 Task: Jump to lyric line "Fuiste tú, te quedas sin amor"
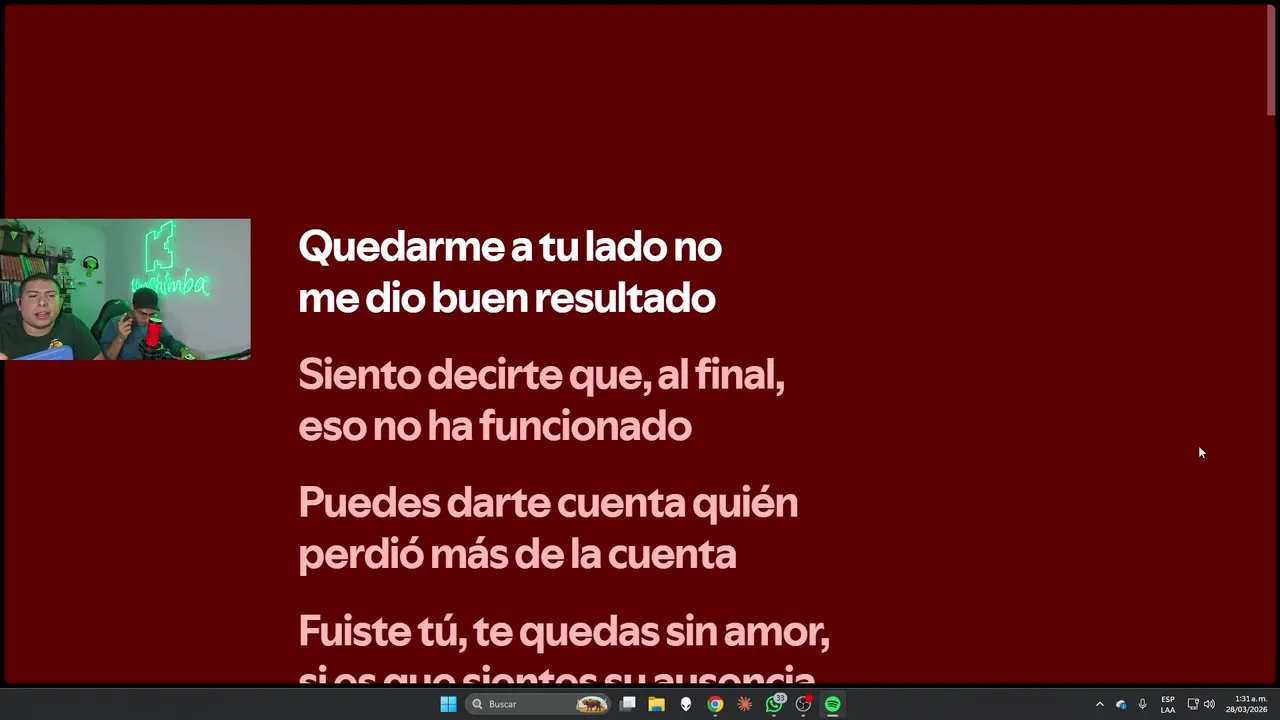tap(563, 631)
